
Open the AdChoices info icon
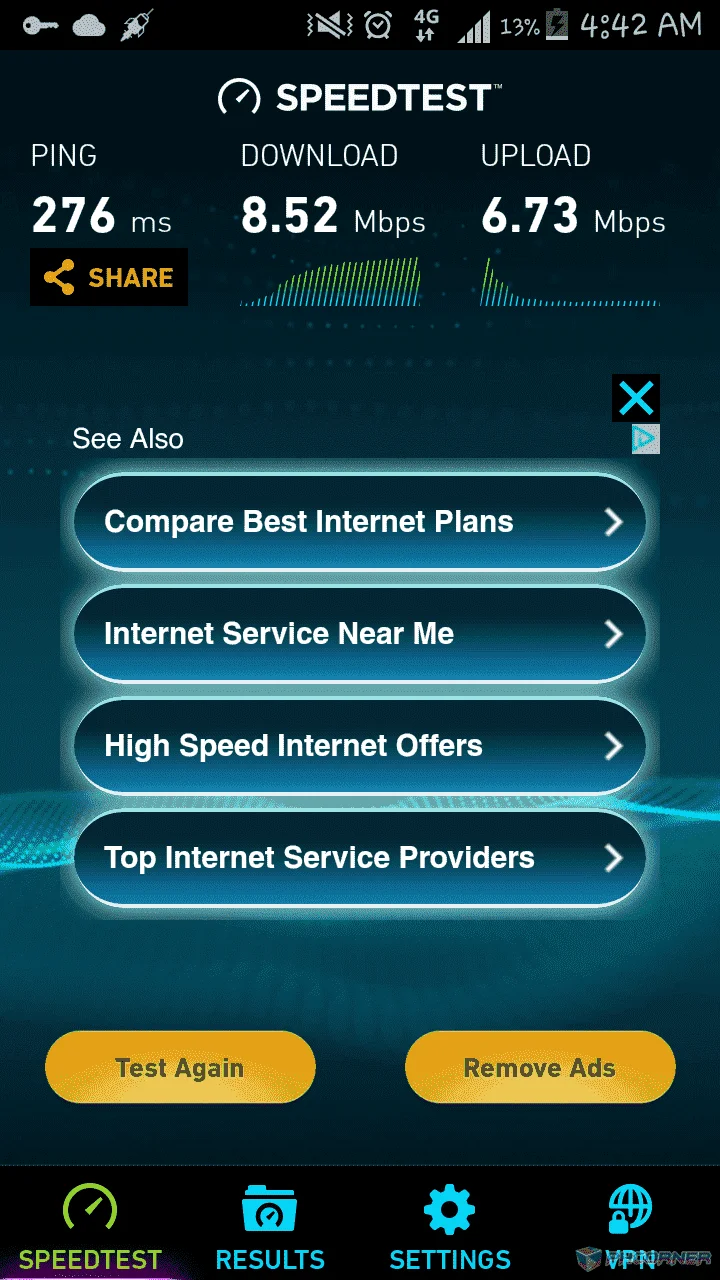(646, 439)
